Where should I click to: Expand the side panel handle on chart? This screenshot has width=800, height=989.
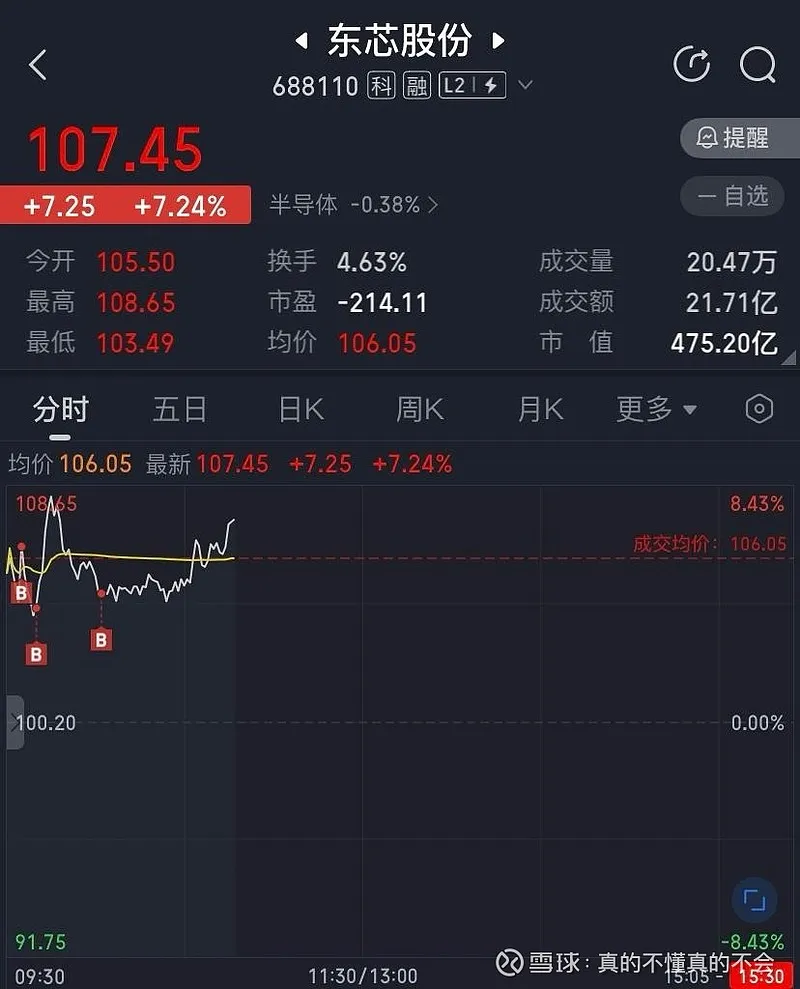pos(14,722)
